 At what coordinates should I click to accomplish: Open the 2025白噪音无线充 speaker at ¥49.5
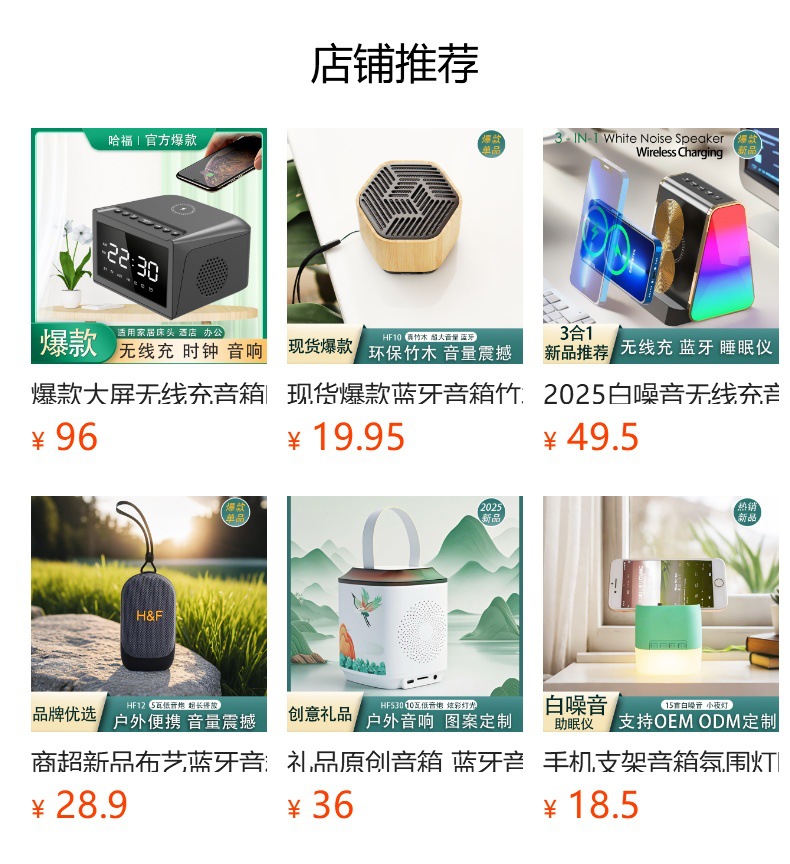pyautogui.click(x=660, y=246)
